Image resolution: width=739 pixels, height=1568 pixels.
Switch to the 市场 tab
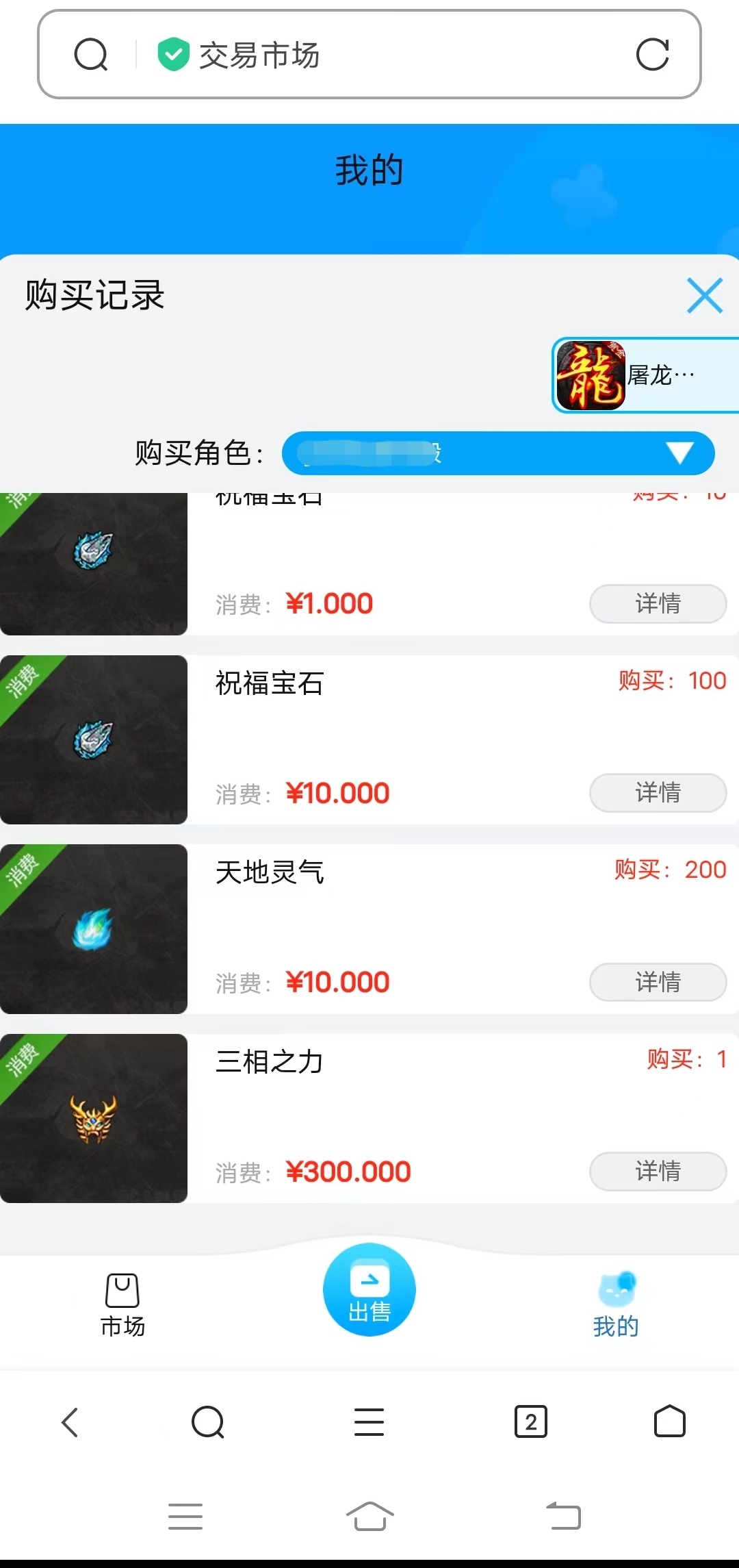click(x=122, y=1305)
